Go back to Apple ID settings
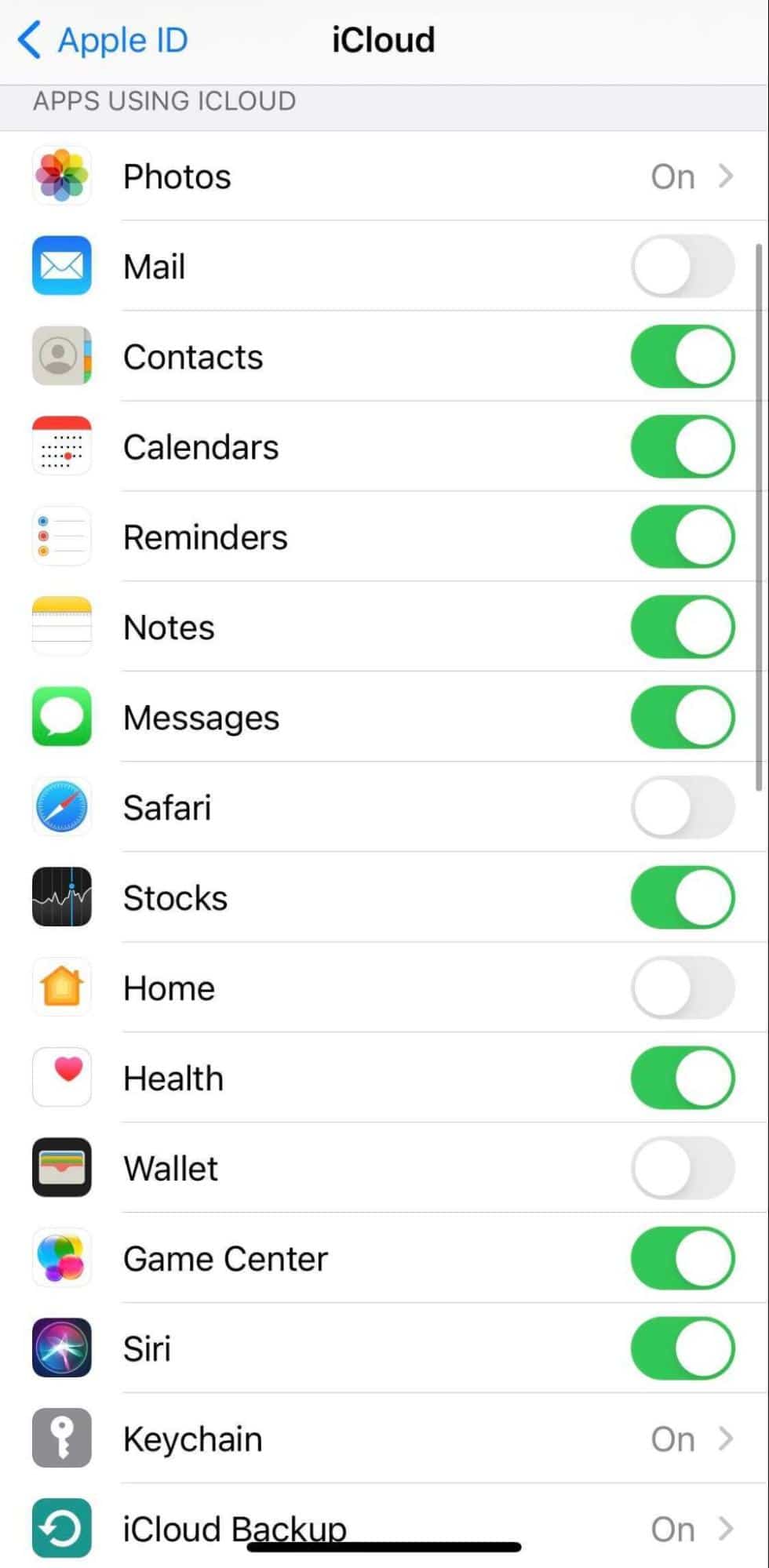This screenshot has height=1568, width=769. pyautogui.click(x=103, y=40)
